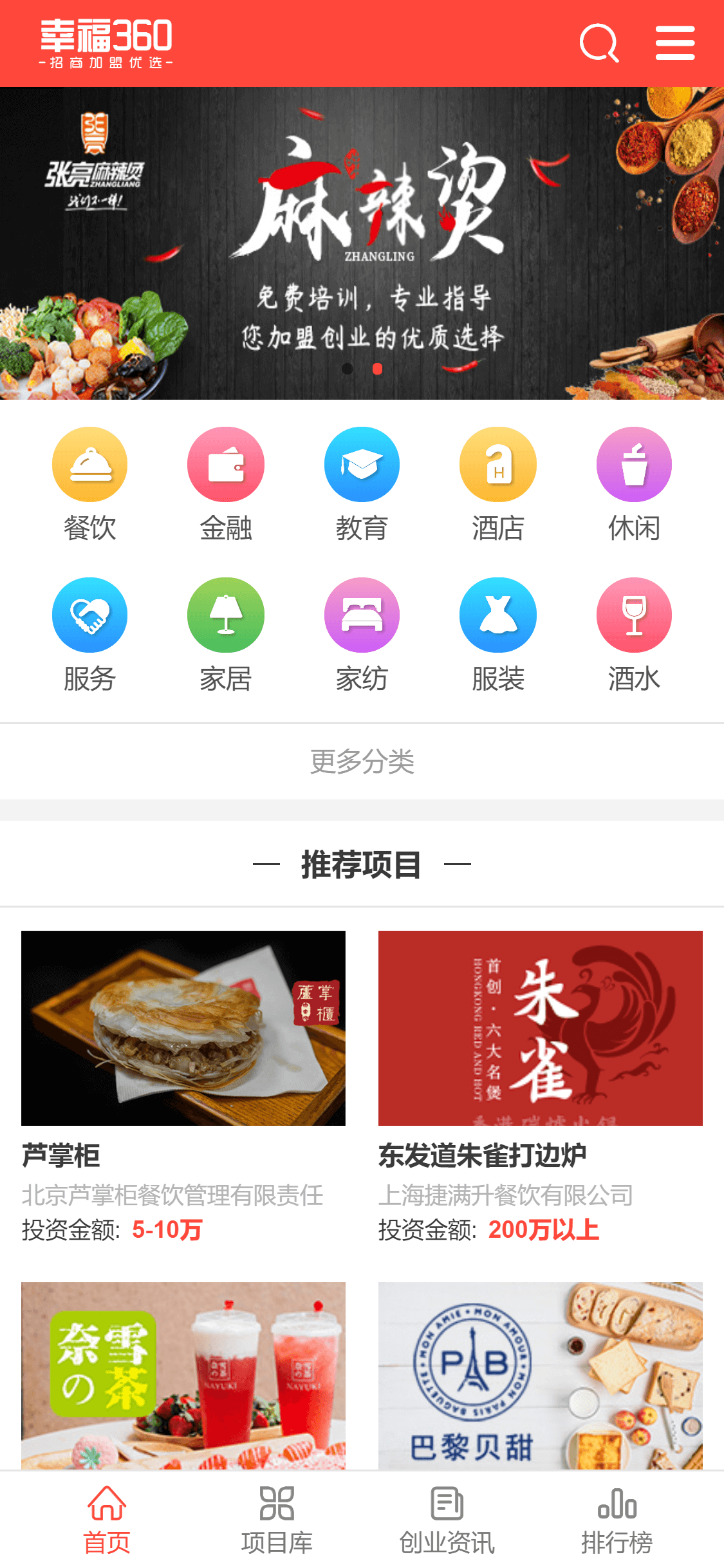Go to the 创业资讯 tab

click(447, 1519)
